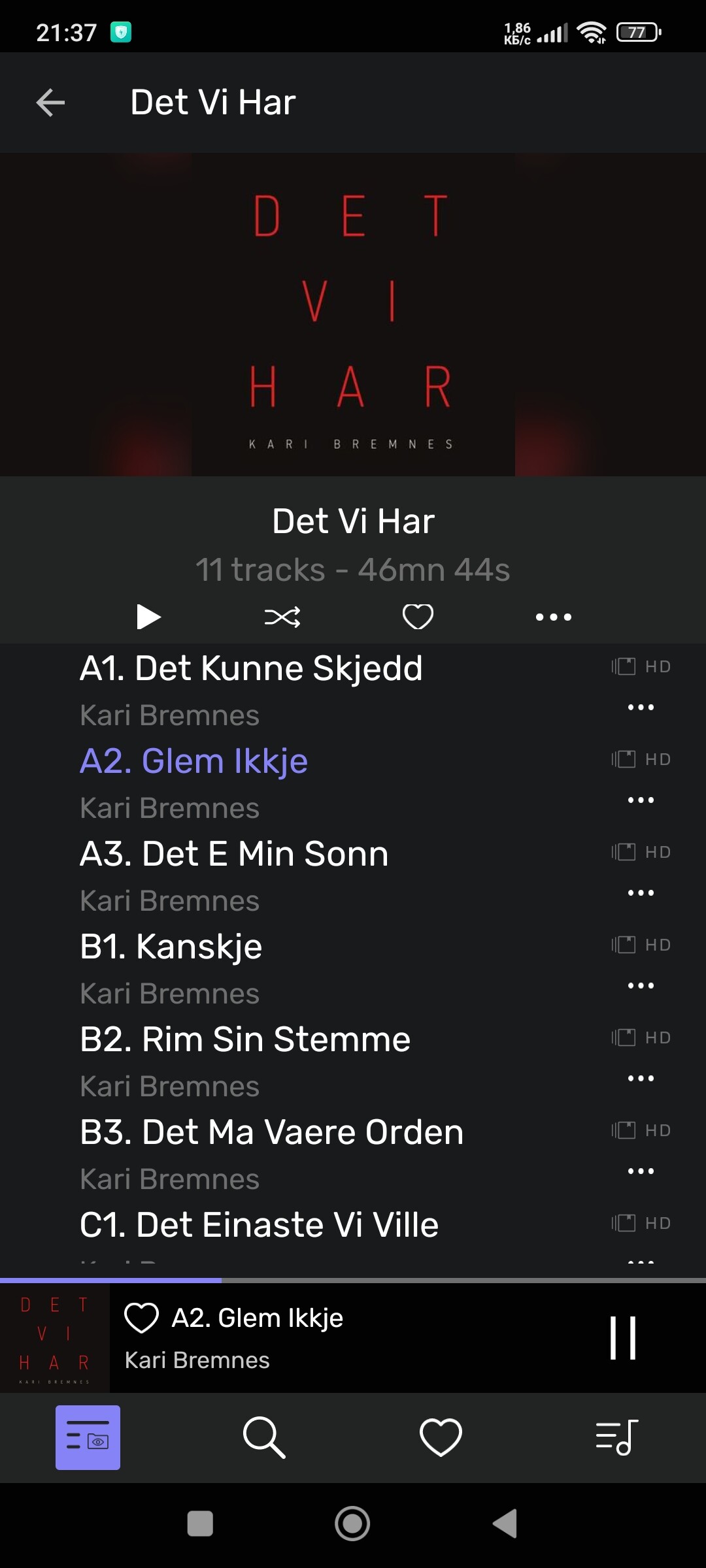Open options for B1. Kanskje

(x=641, y=986)
